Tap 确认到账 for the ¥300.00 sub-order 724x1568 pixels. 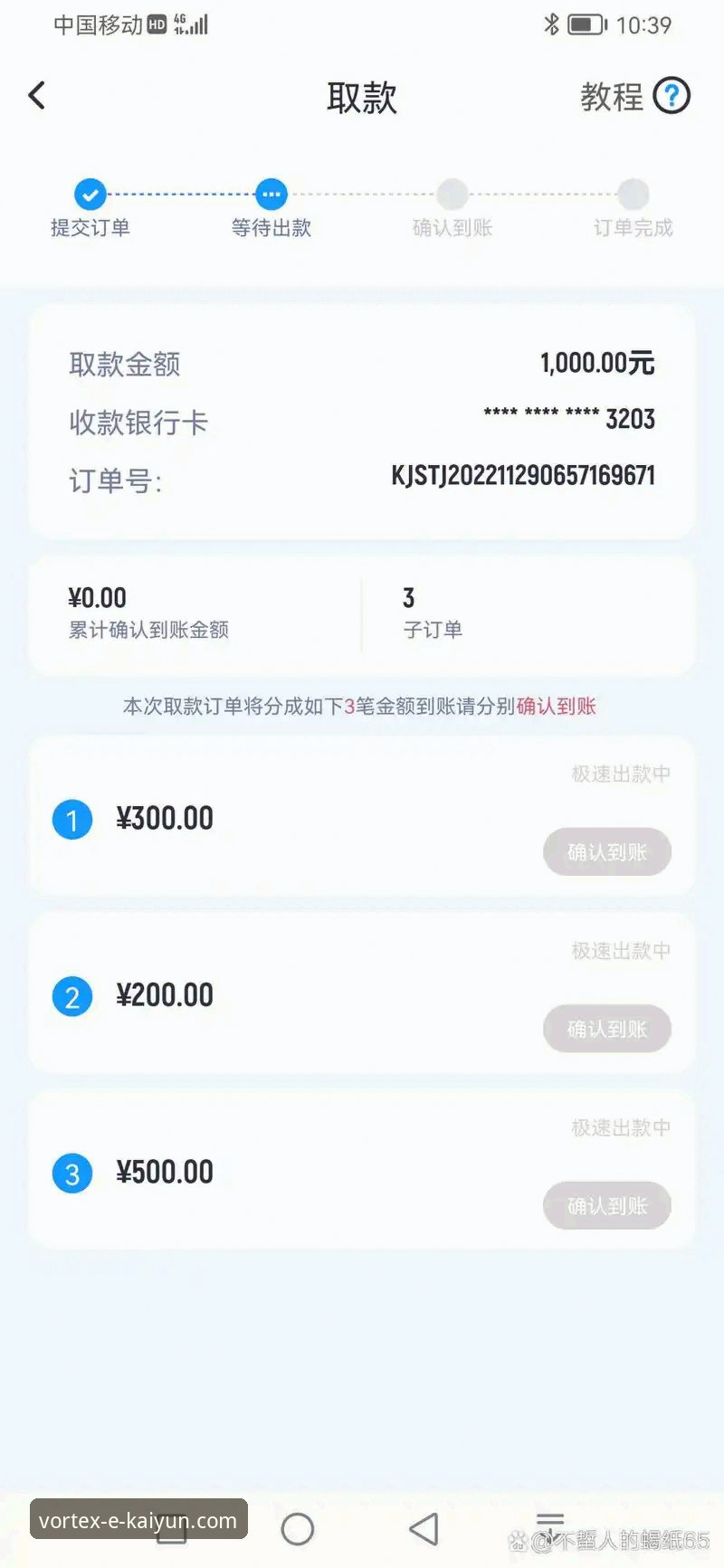606,851
